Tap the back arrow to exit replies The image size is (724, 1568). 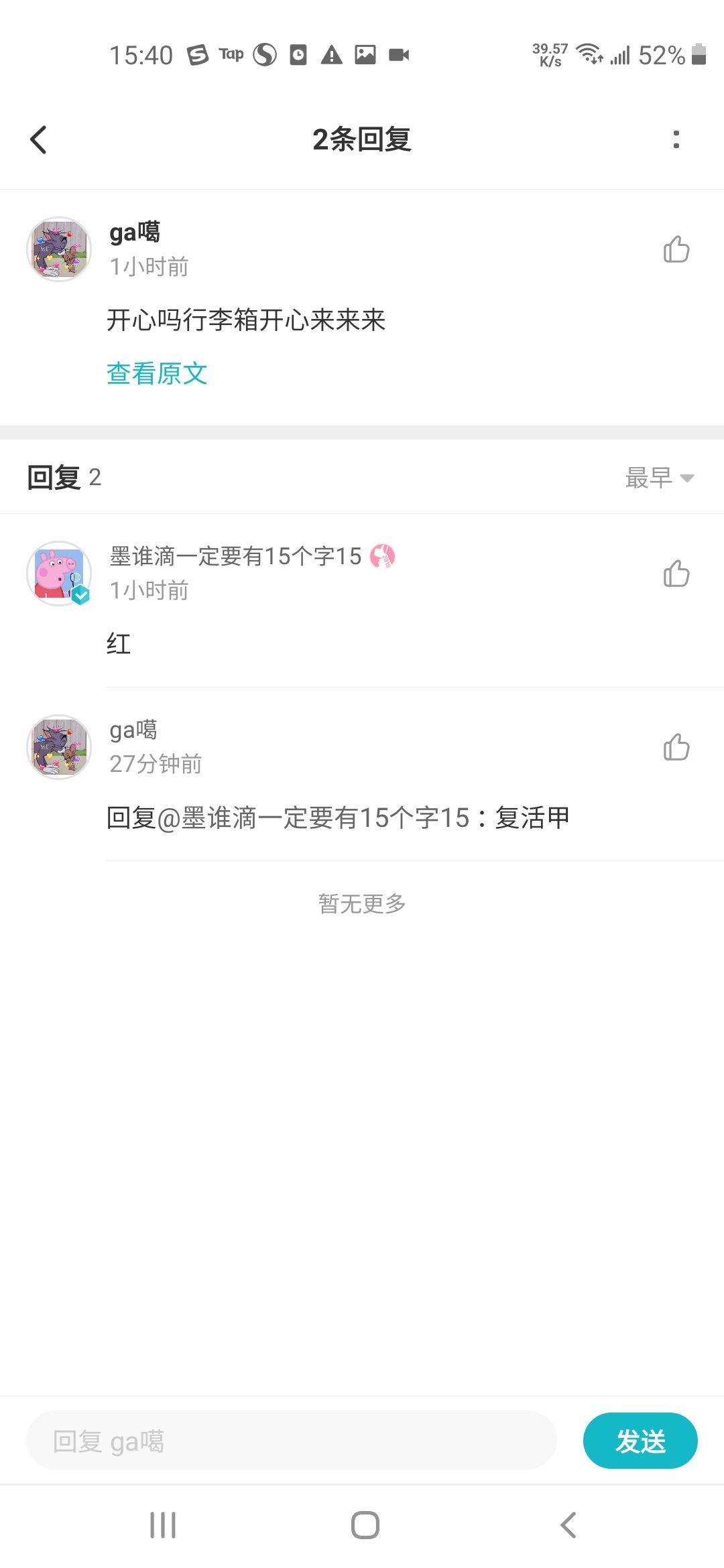38,139
